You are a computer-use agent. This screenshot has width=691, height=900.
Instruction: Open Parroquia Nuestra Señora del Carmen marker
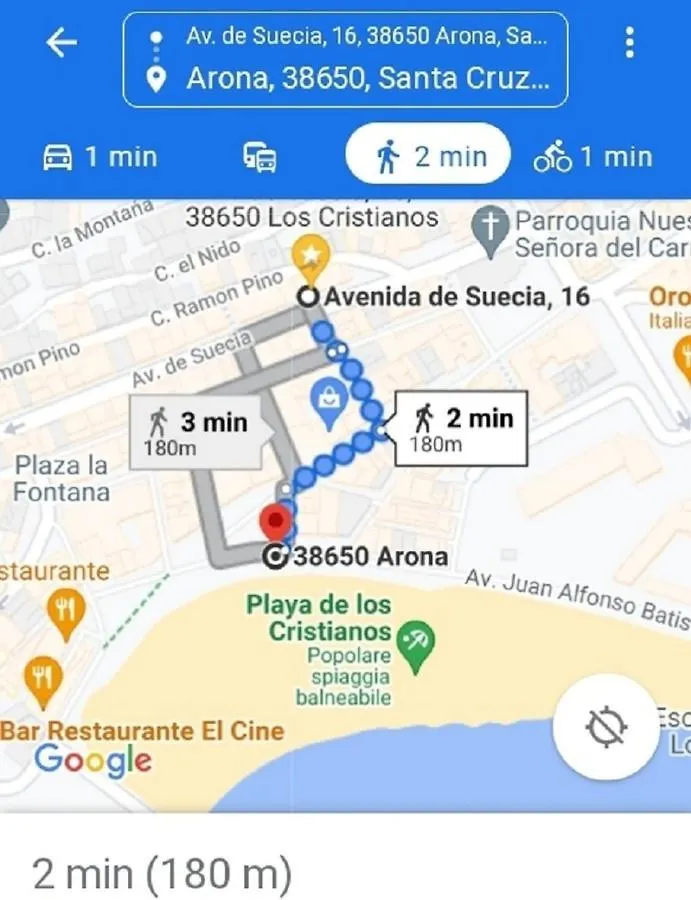point(490,228)
